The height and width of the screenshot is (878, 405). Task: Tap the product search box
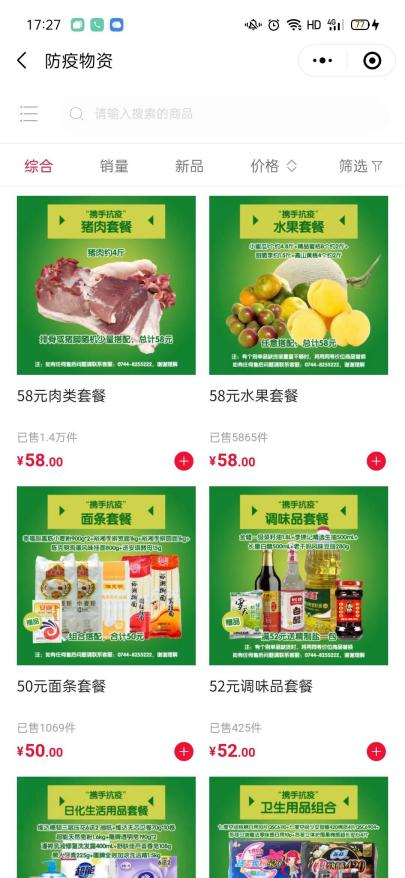pyautogui.click(x=224, y=114)
